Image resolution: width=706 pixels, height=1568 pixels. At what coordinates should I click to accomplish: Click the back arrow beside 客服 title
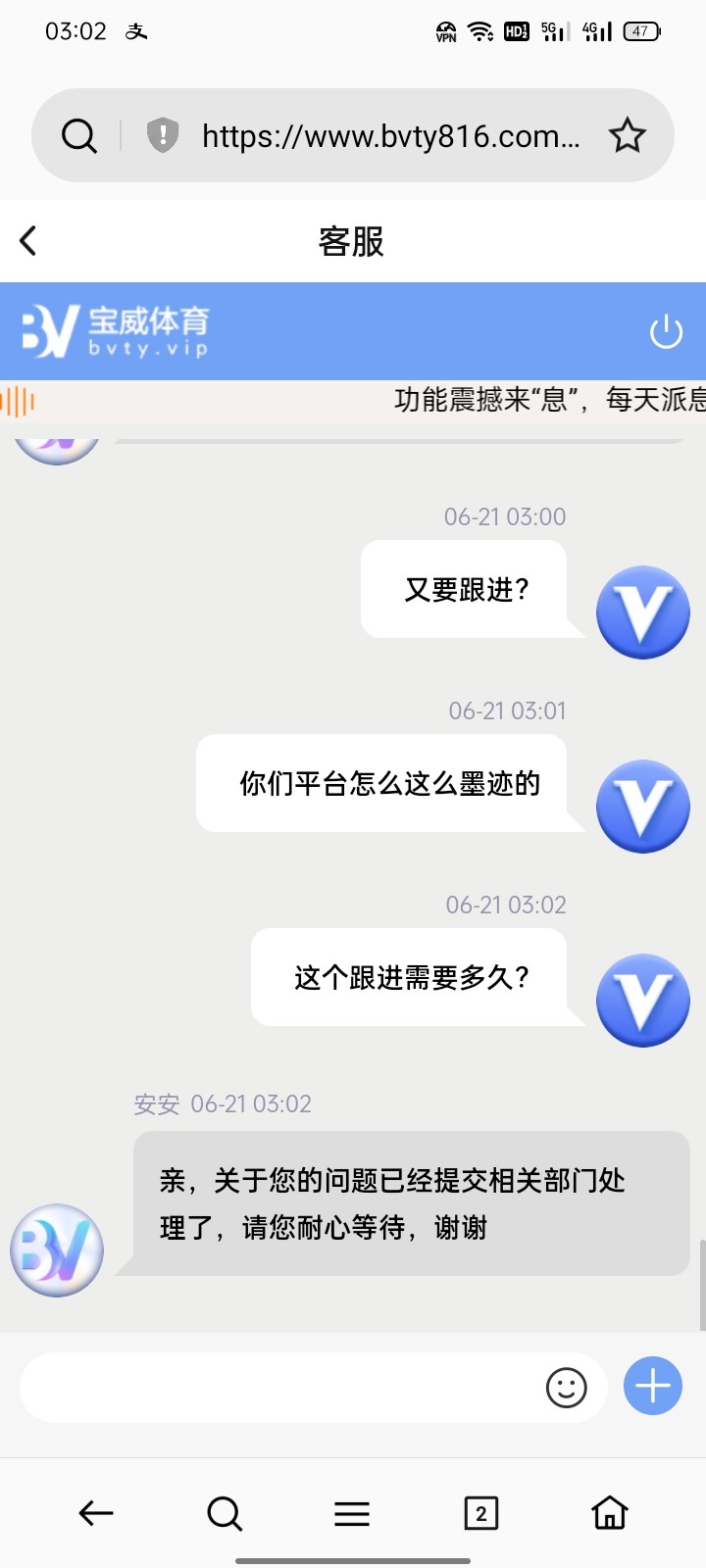click(27, 240)
